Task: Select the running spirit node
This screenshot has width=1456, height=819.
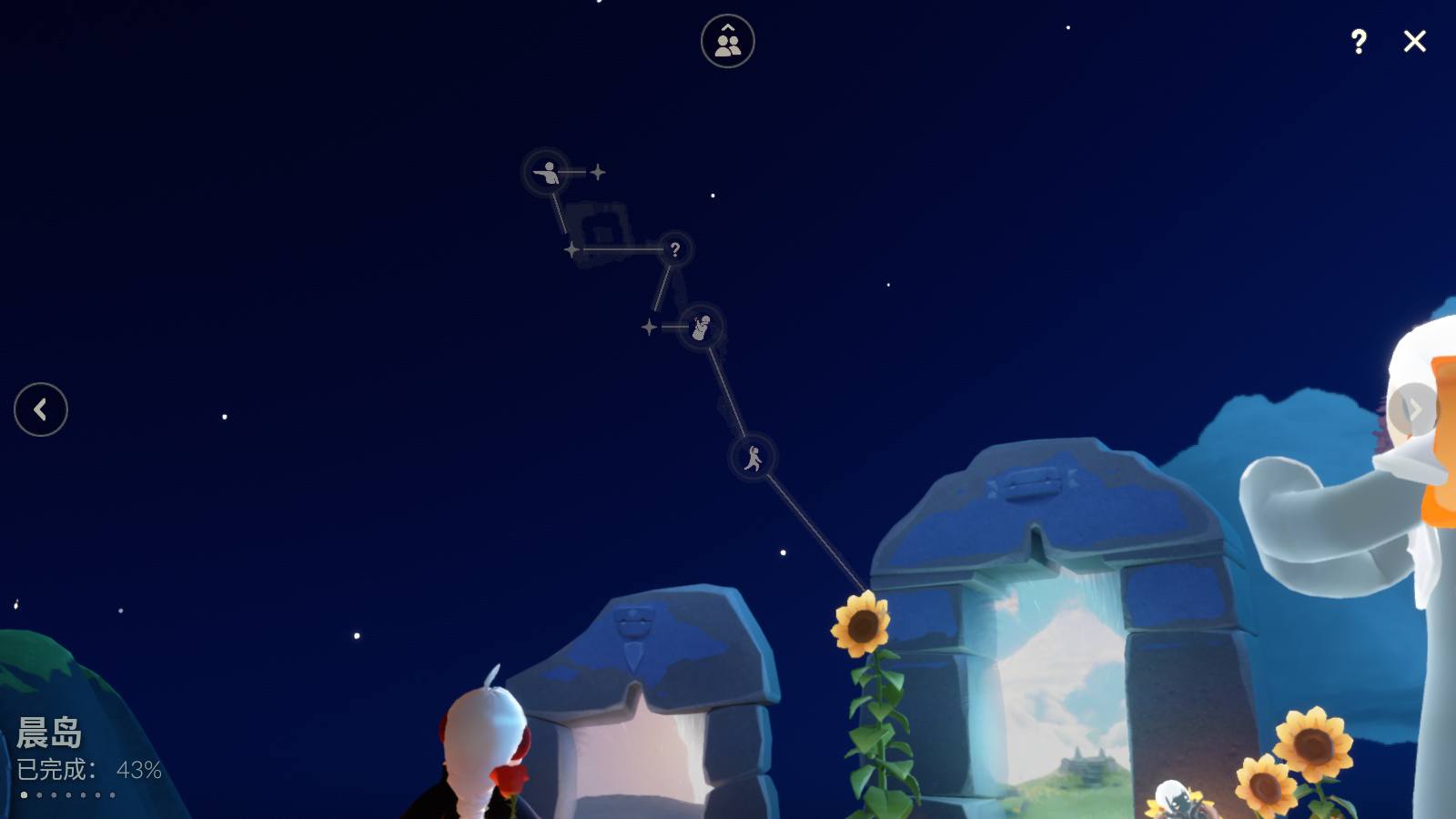Action: 753,458
